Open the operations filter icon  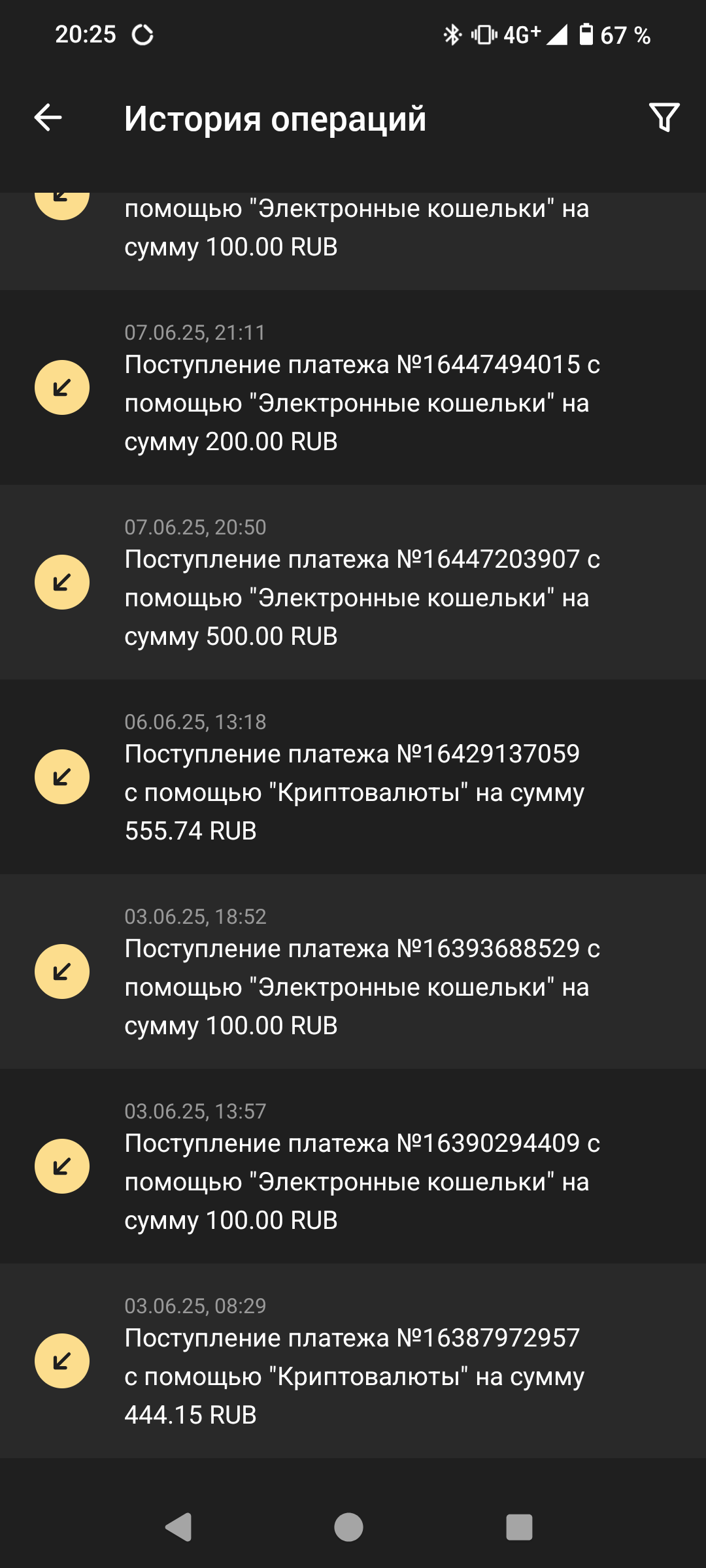tap(664, 118)
